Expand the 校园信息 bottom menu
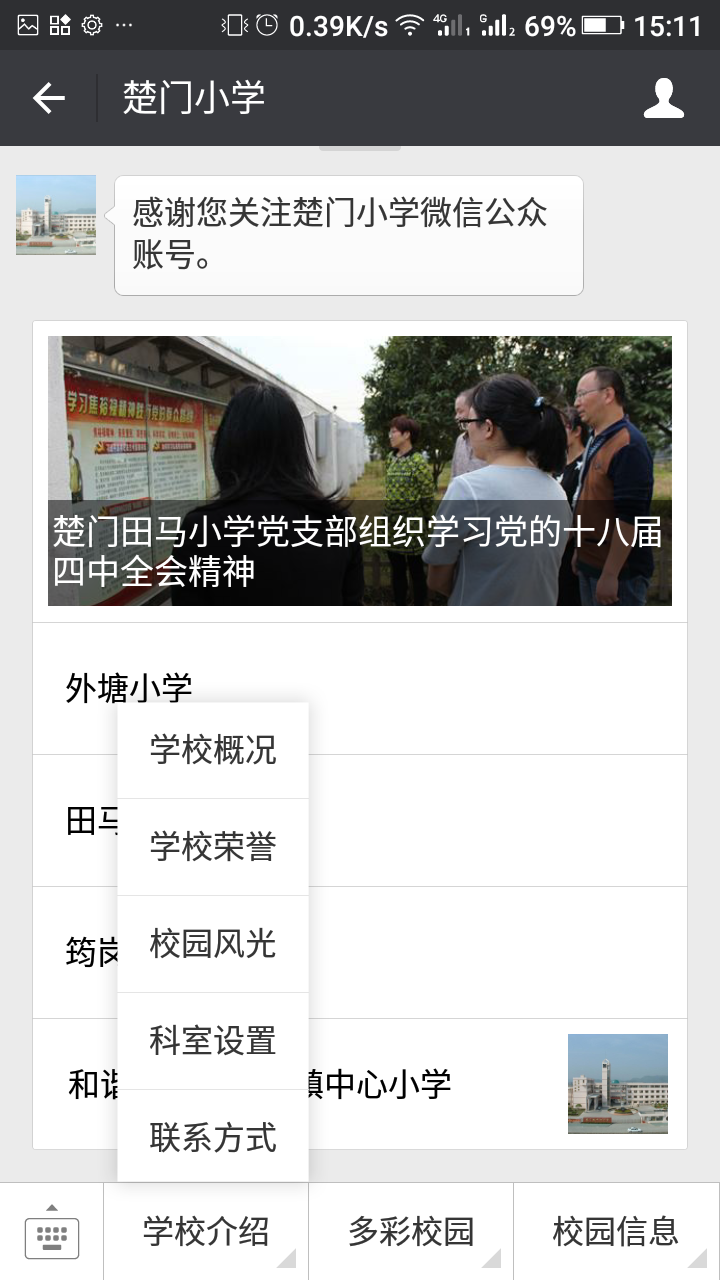The image size is (720, 1280). pyautogui.click(x=616, y=1232)
